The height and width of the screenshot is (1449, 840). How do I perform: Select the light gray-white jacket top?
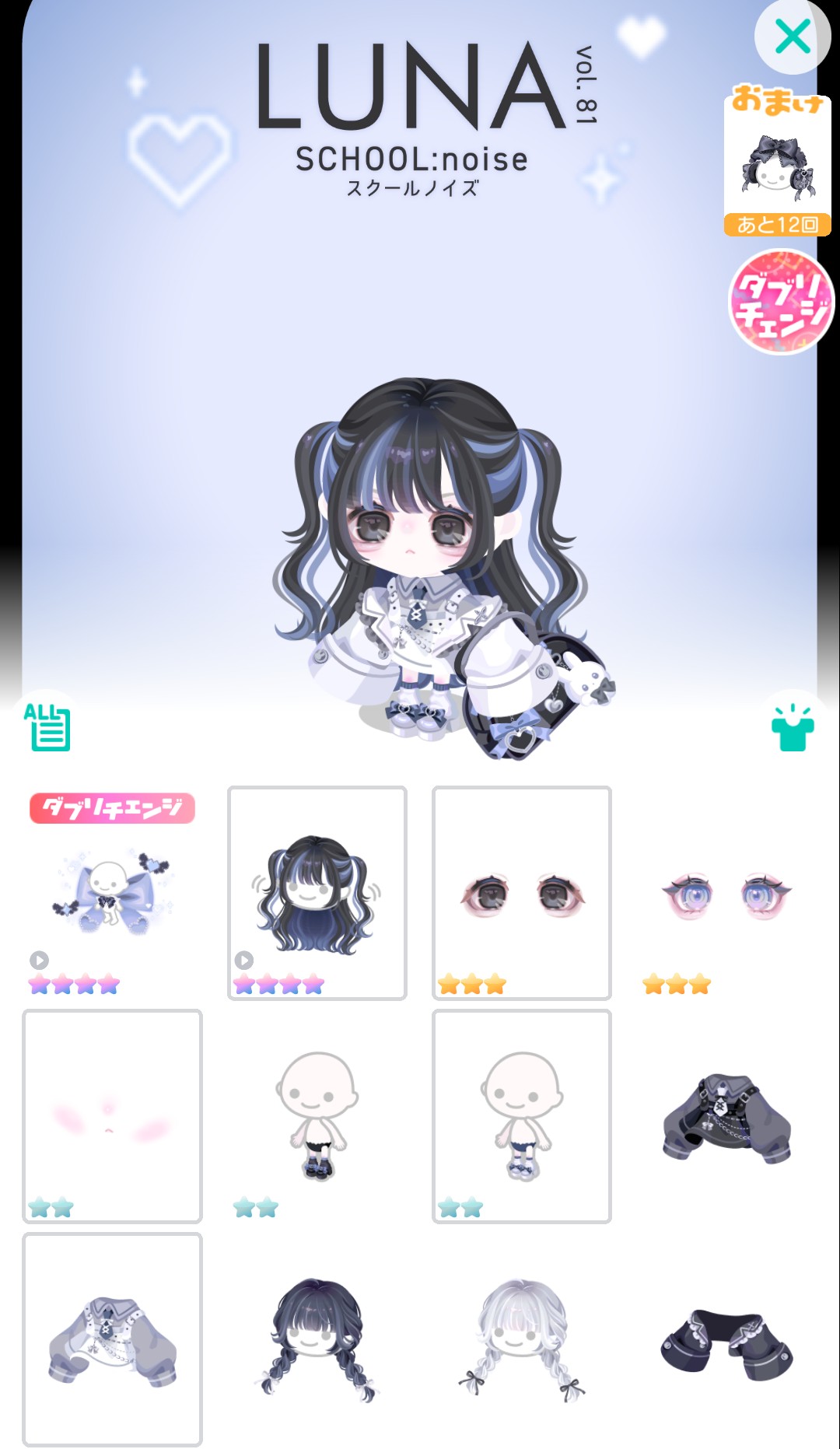pos(112,1339)
